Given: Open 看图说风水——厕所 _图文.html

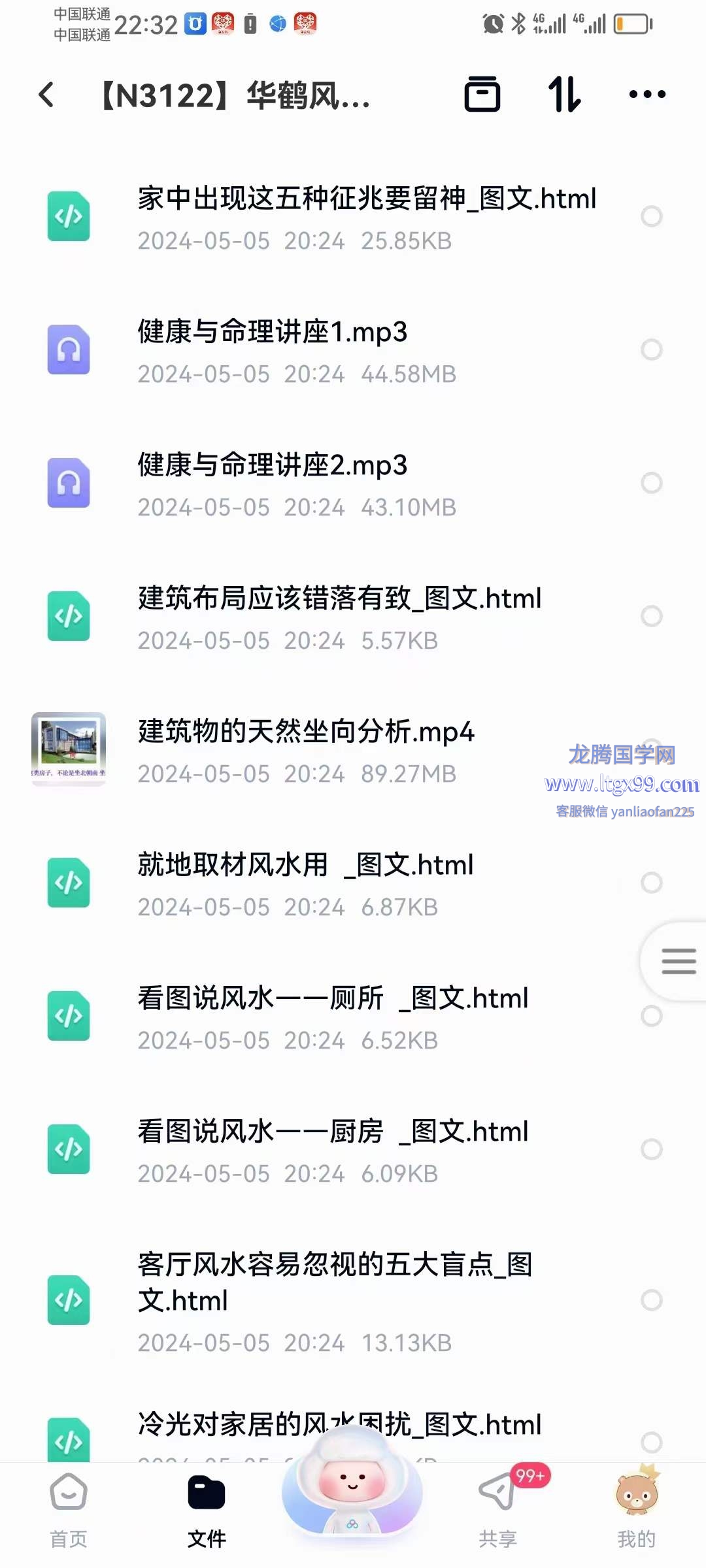Looking at the screenshot, I should click(x=332, y=998).
